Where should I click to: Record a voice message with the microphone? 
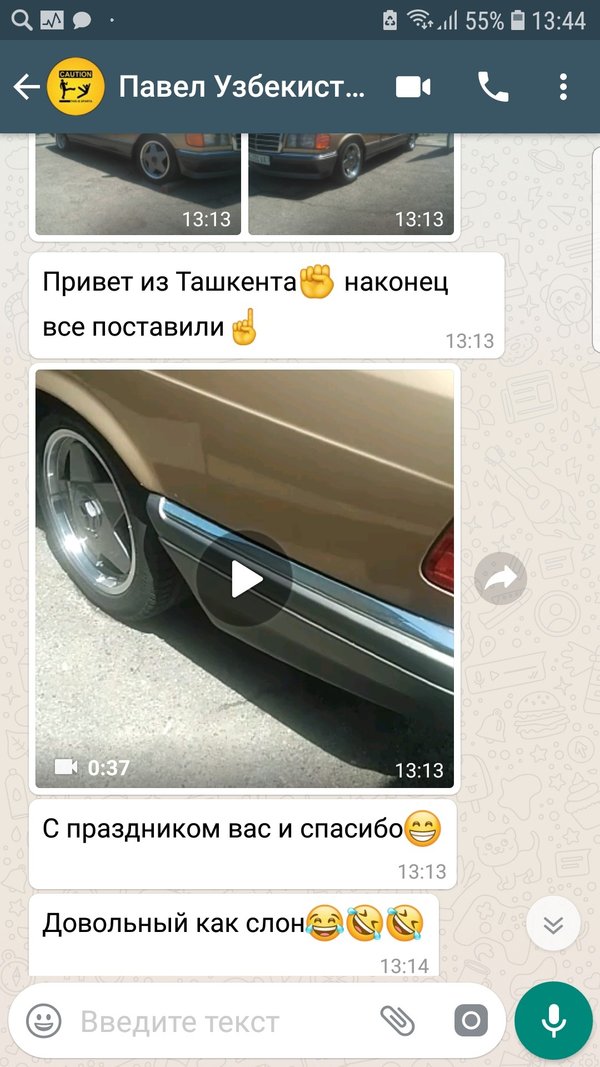pyautogui.click(x=553, y=1021)
